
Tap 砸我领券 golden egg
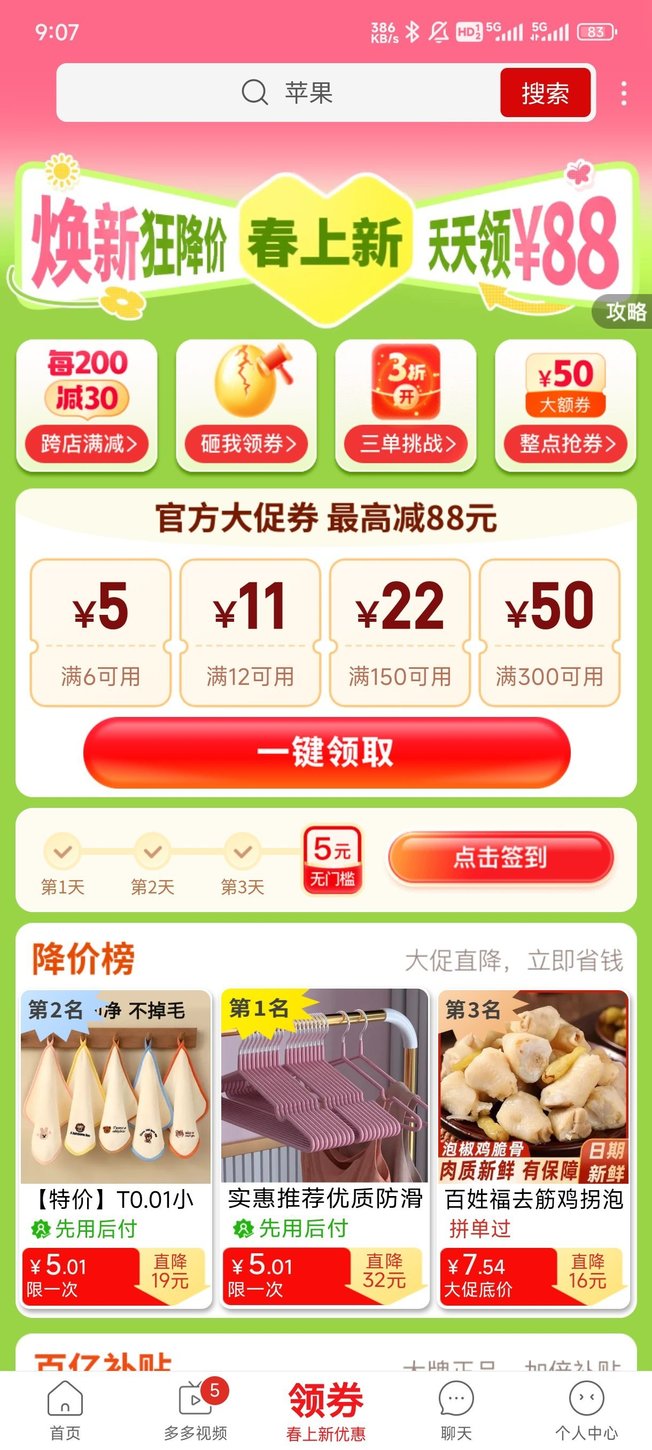(x=246, y=405)
